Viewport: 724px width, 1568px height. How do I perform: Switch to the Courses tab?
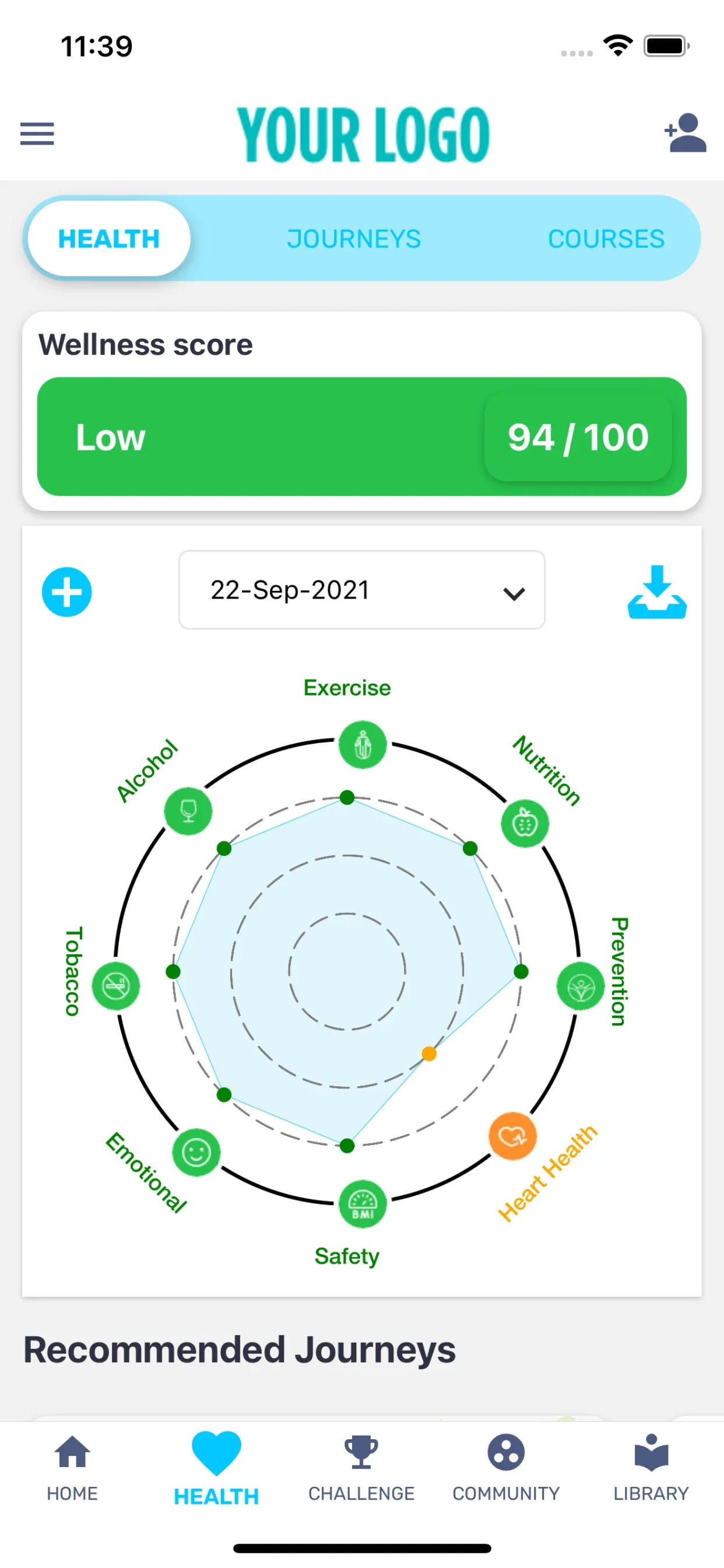click(606, 239)
